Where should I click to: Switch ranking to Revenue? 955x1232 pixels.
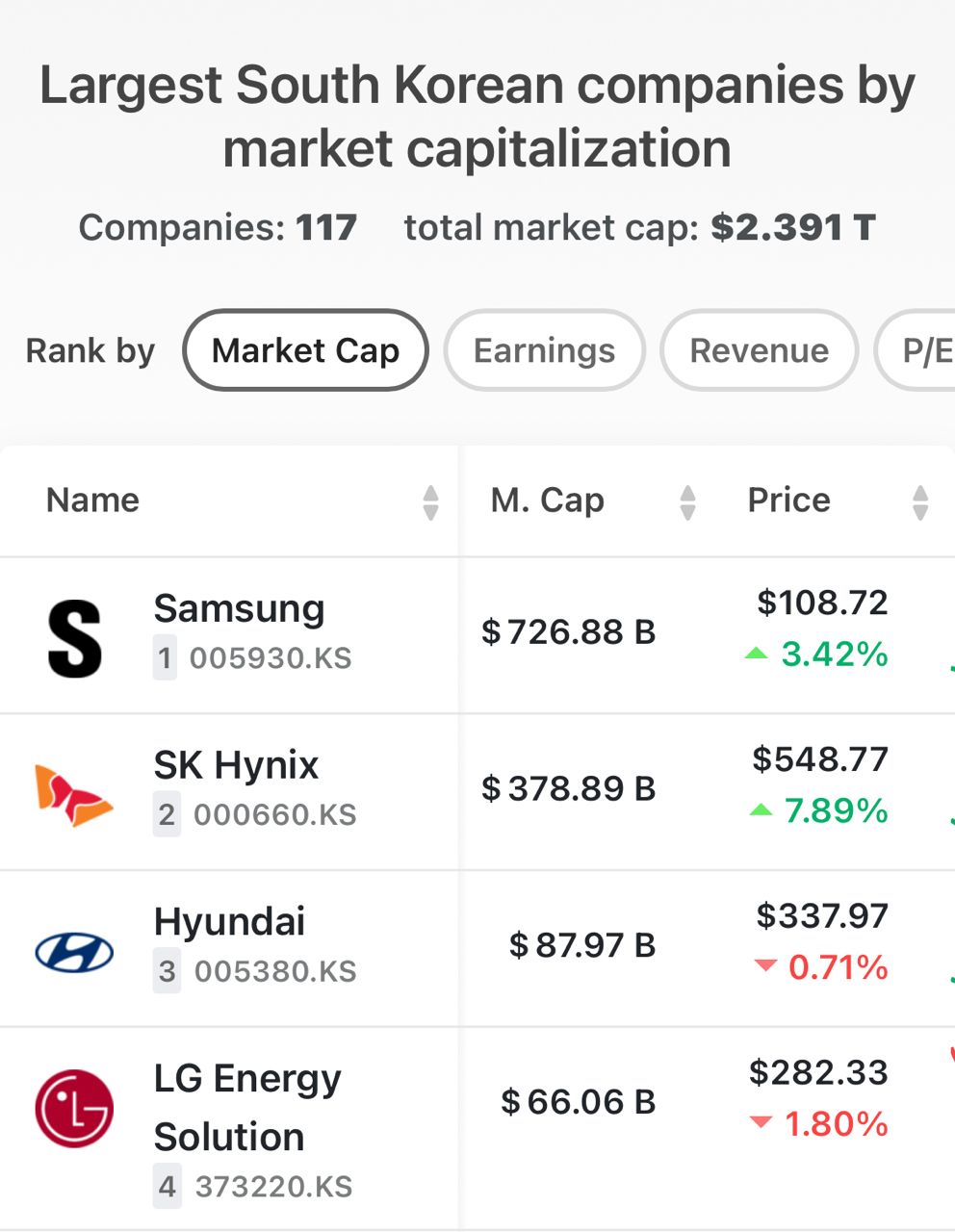759,350
